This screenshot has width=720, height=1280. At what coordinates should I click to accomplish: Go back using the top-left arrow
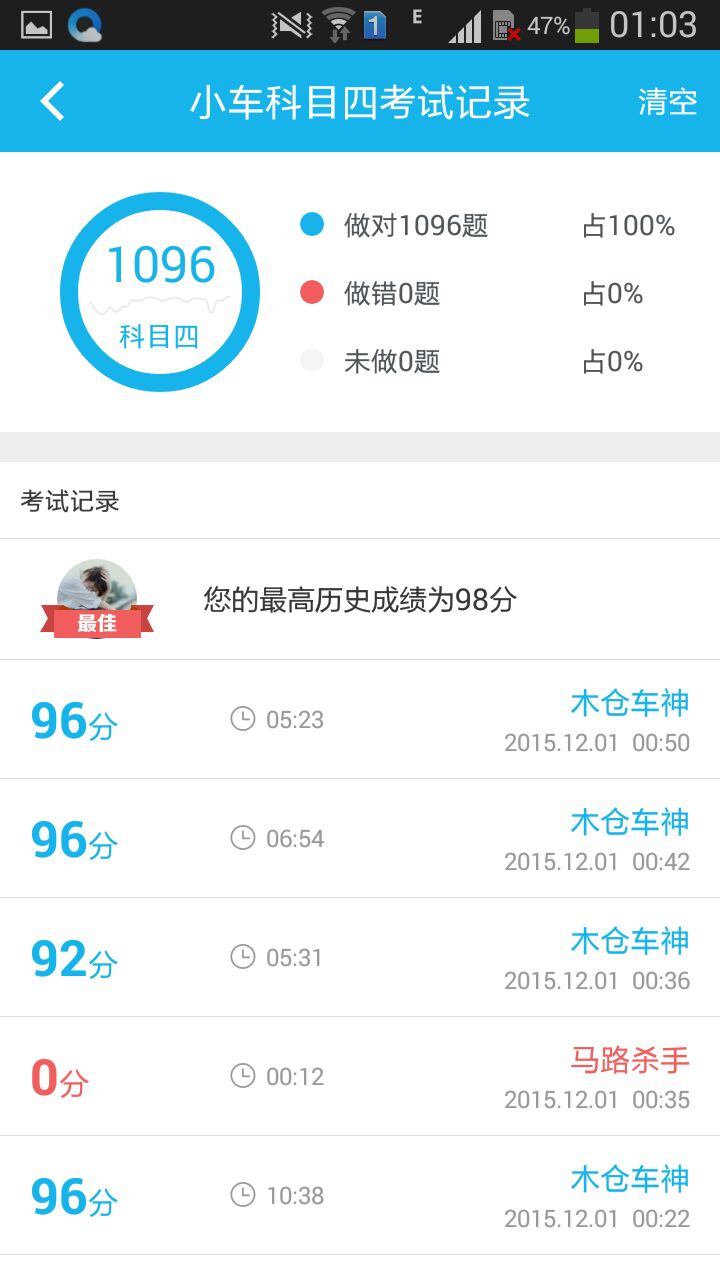click(52, 102)
